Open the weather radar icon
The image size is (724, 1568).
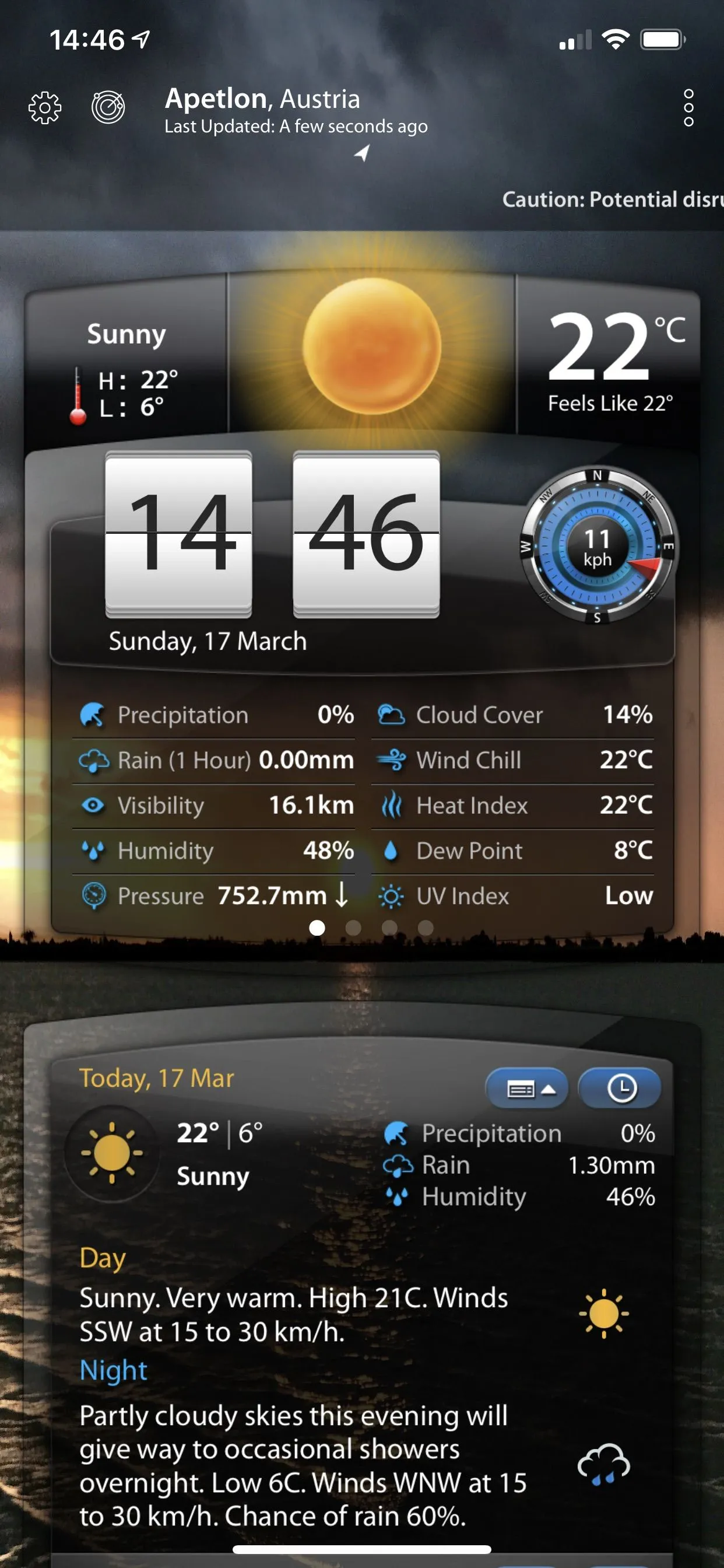click(x=108, y=107)
